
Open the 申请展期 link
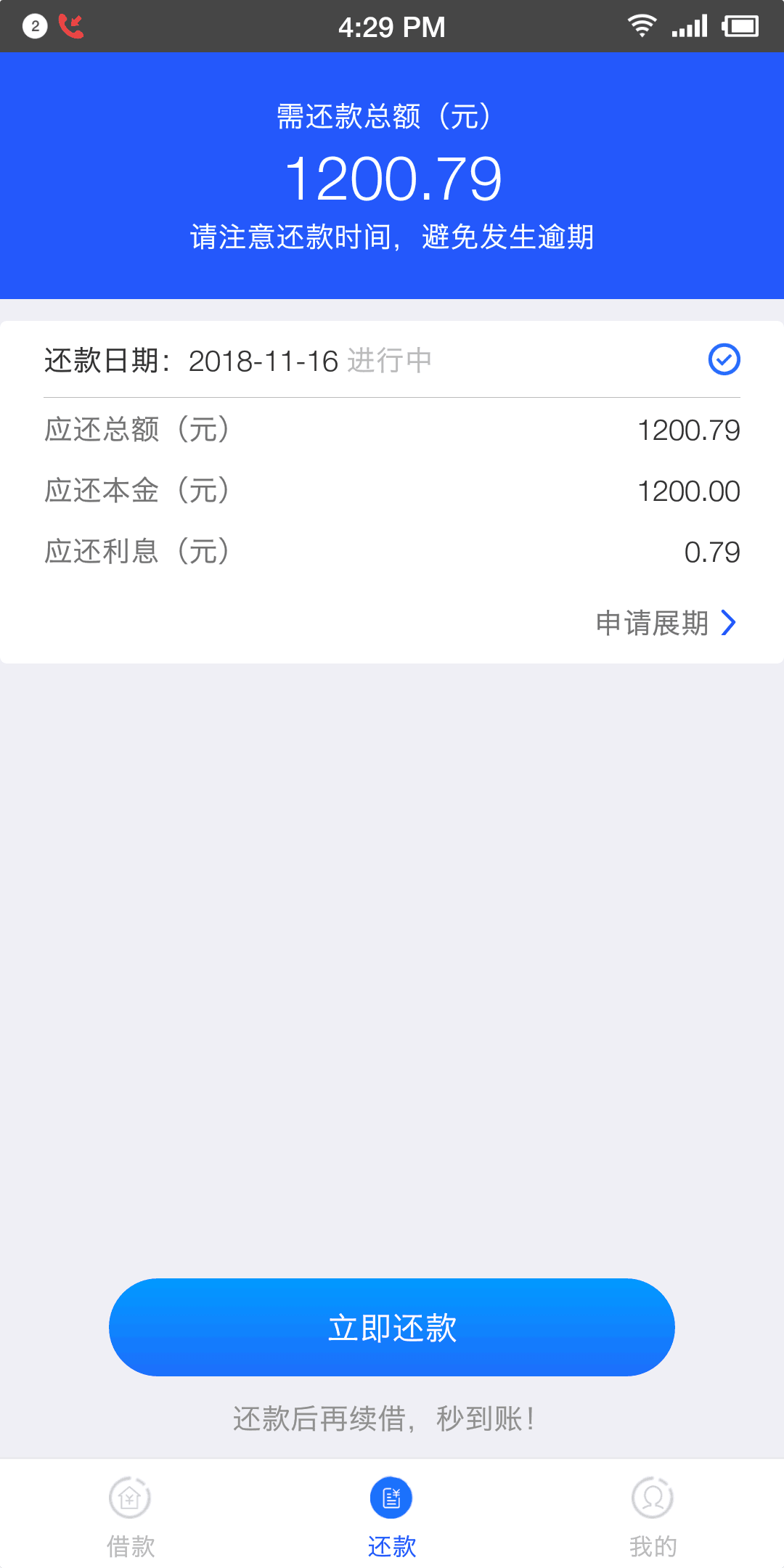(x=666, y=623)
